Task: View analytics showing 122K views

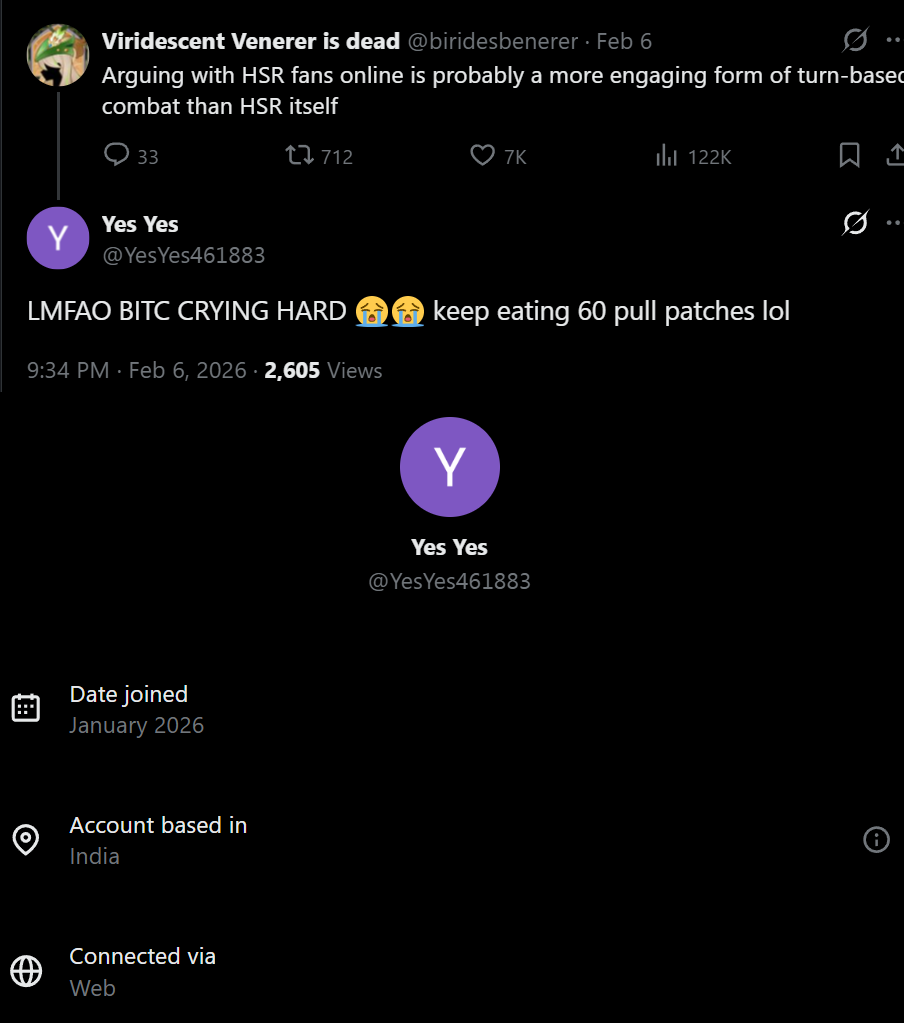Action: coord(667,155)
